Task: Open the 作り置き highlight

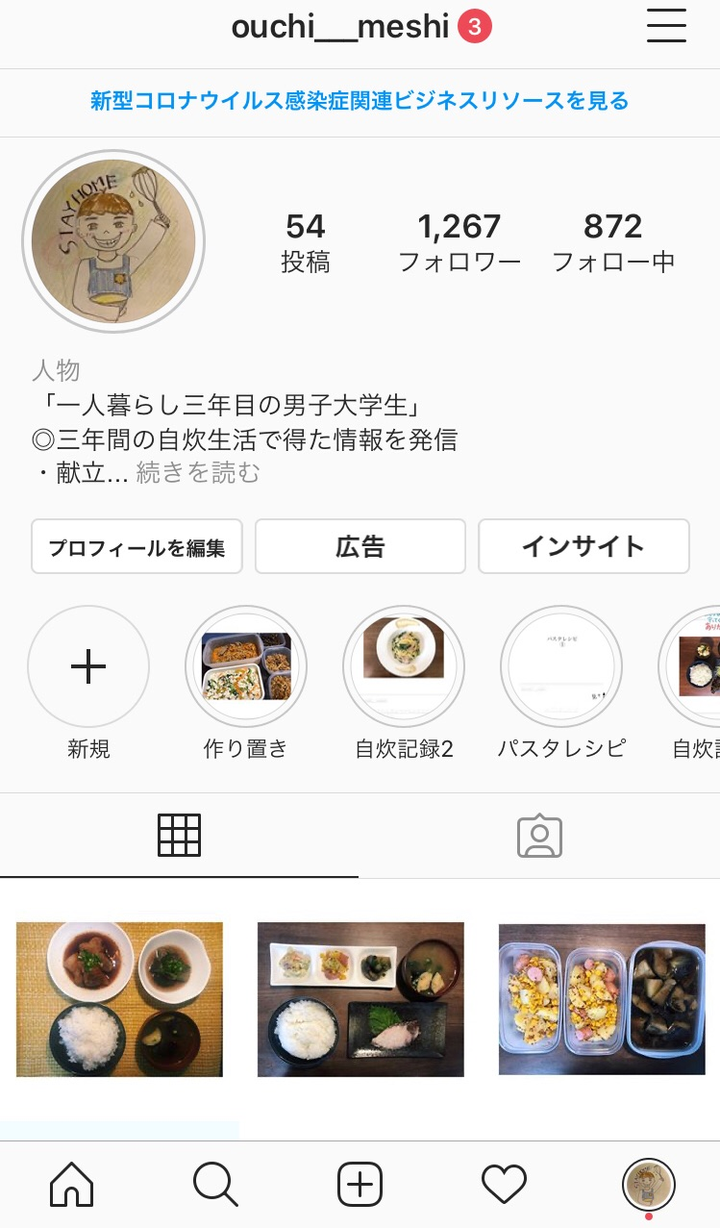Action: pyautogui.click(x=246, y=666)
